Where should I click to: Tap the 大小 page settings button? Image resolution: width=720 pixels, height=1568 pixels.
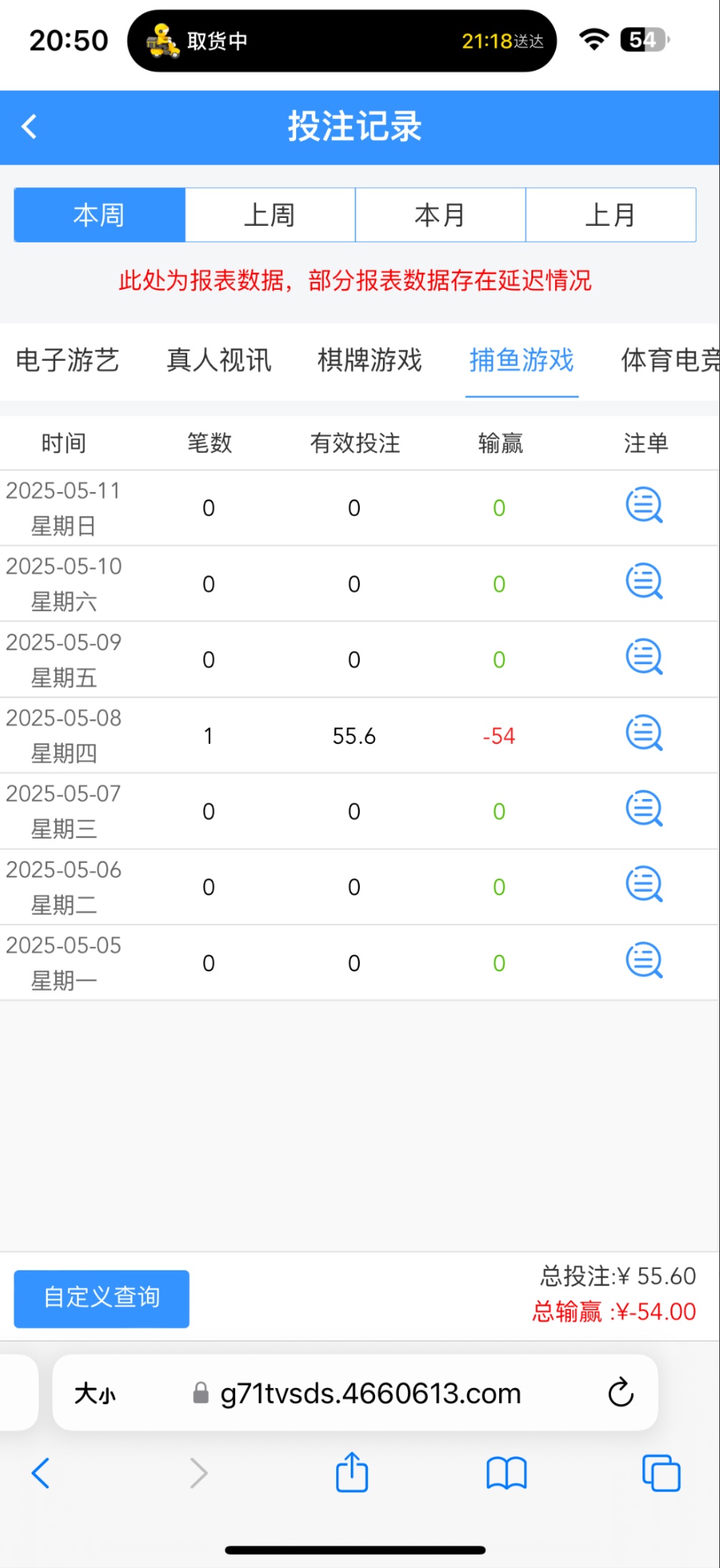95,1394
